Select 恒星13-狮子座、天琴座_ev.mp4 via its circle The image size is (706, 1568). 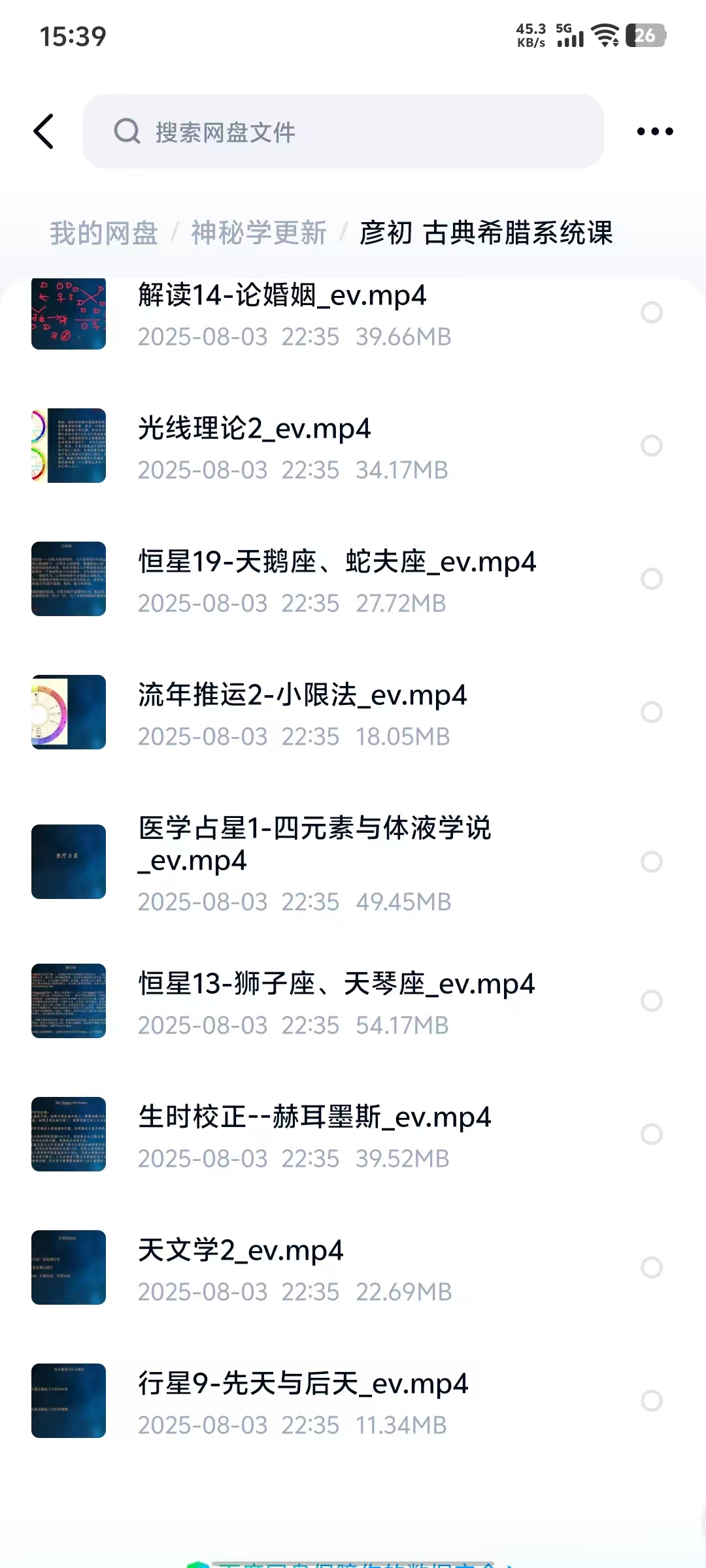652,1001
